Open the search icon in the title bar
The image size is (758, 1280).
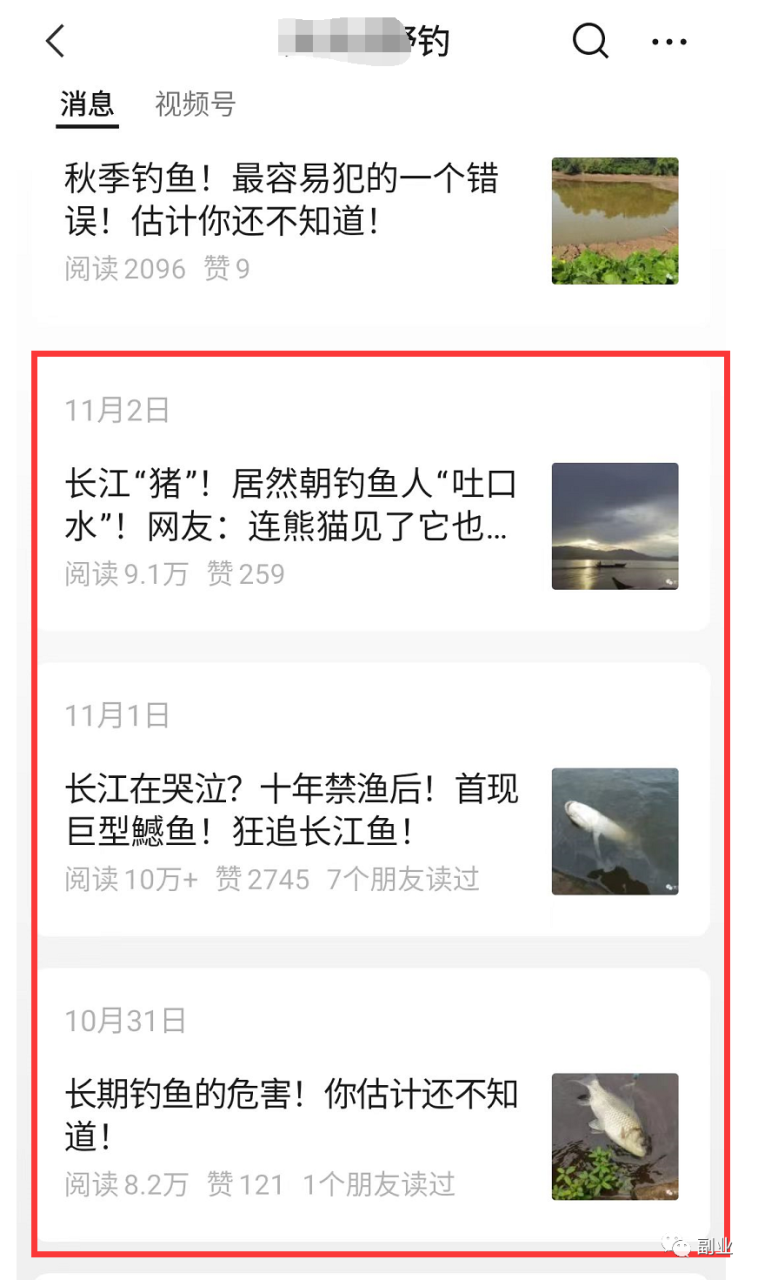click(x=590, y=41)
